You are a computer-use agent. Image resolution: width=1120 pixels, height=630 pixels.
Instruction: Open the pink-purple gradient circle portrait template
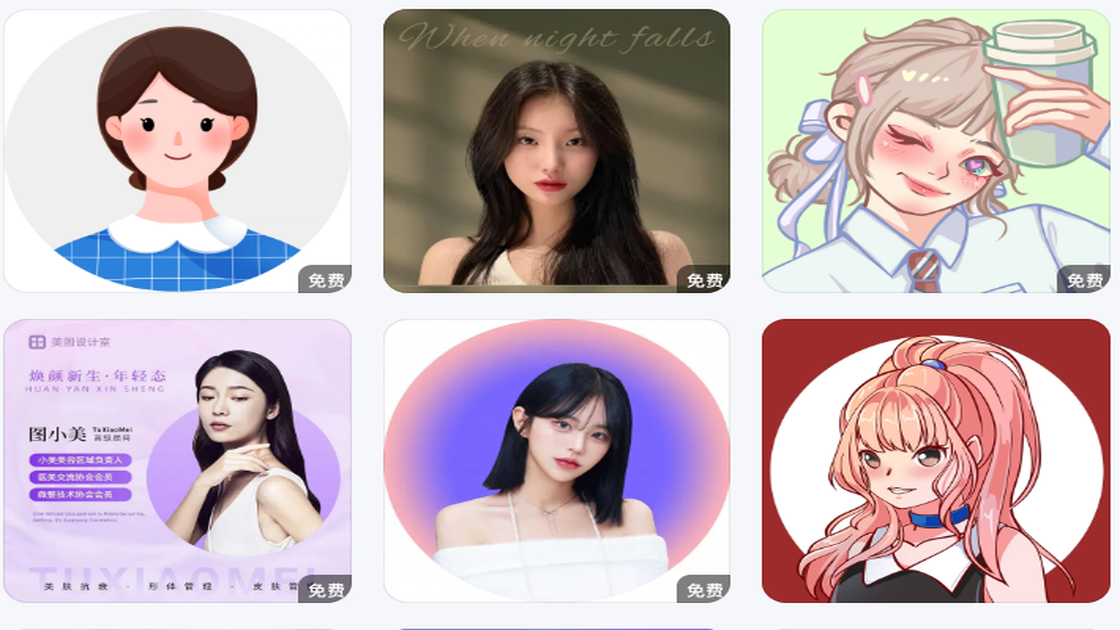pos(556,461)
